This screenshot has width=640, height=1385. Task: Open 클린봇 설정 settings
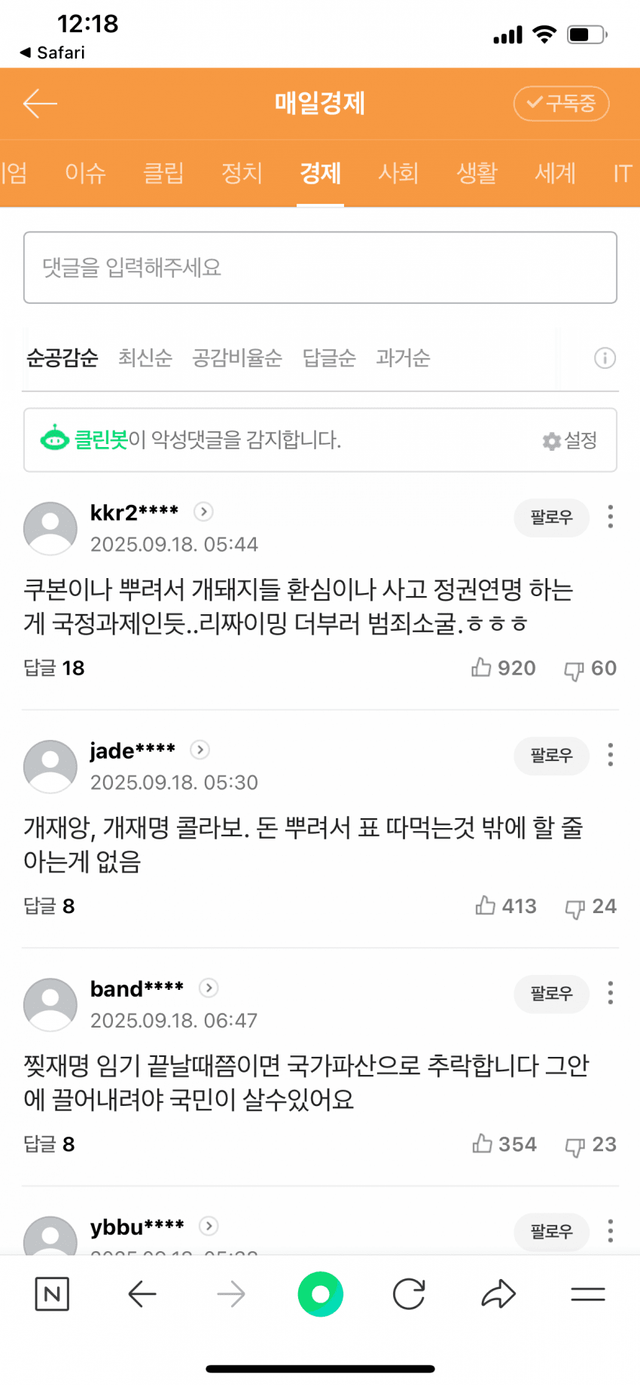(570, 440)
